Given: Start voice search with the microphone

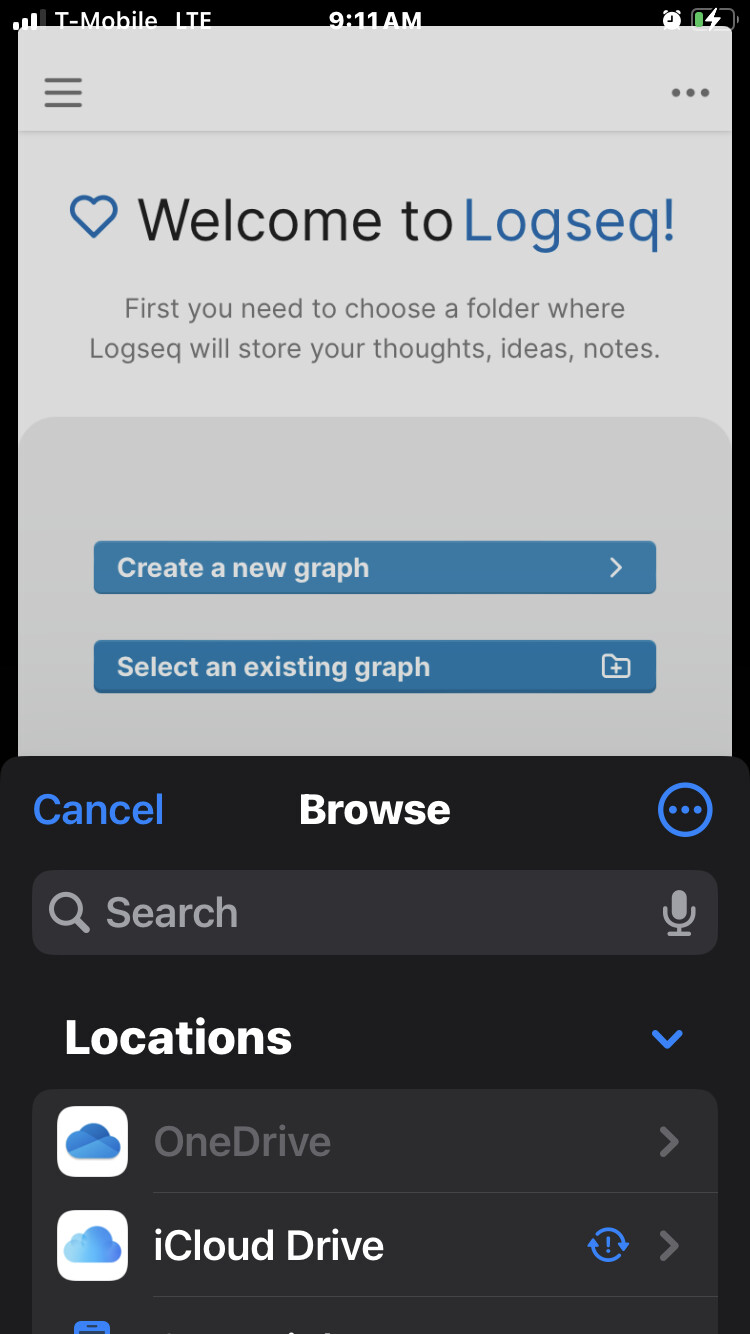Looking at the screenshot, I should [x=679, y=912].
